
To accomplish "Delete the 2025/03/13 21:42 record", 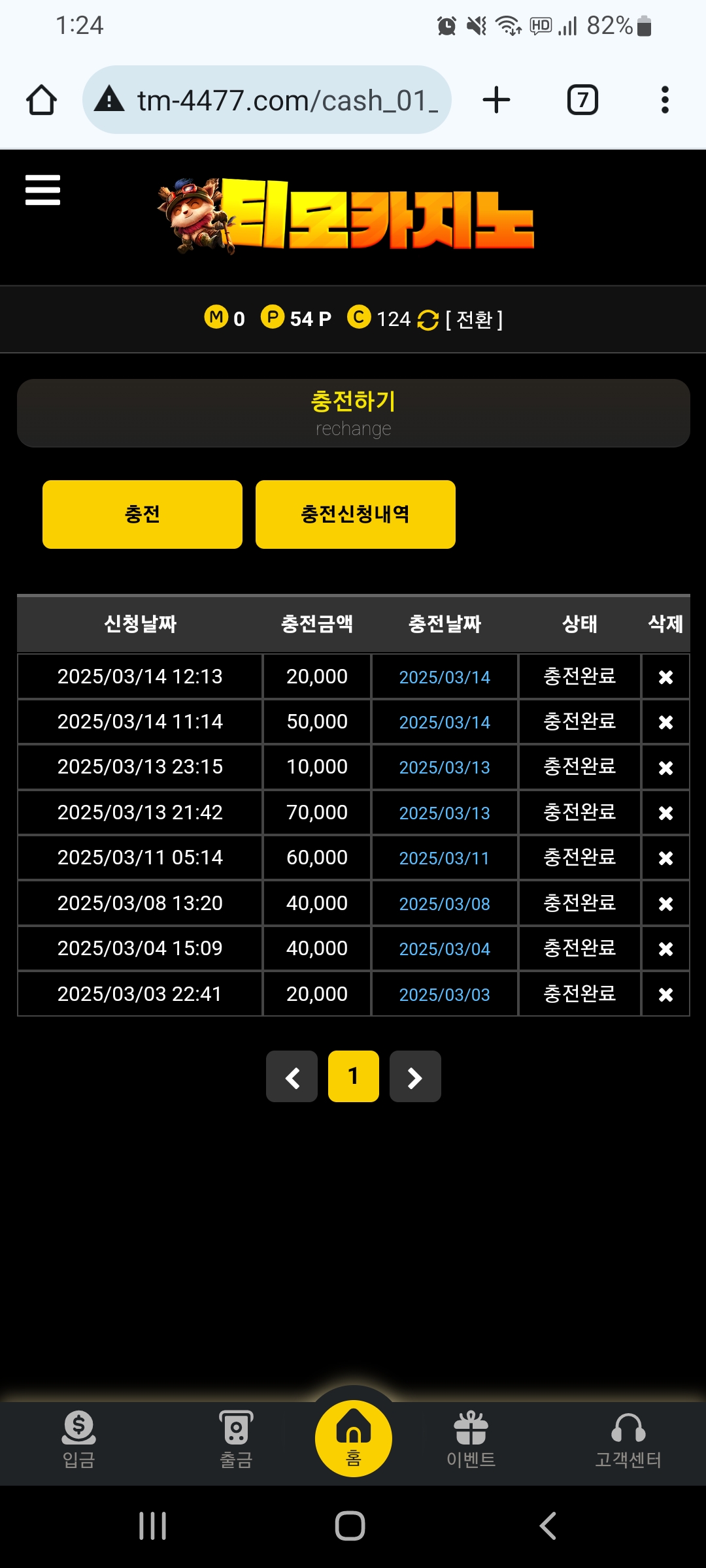I will 665,813.
